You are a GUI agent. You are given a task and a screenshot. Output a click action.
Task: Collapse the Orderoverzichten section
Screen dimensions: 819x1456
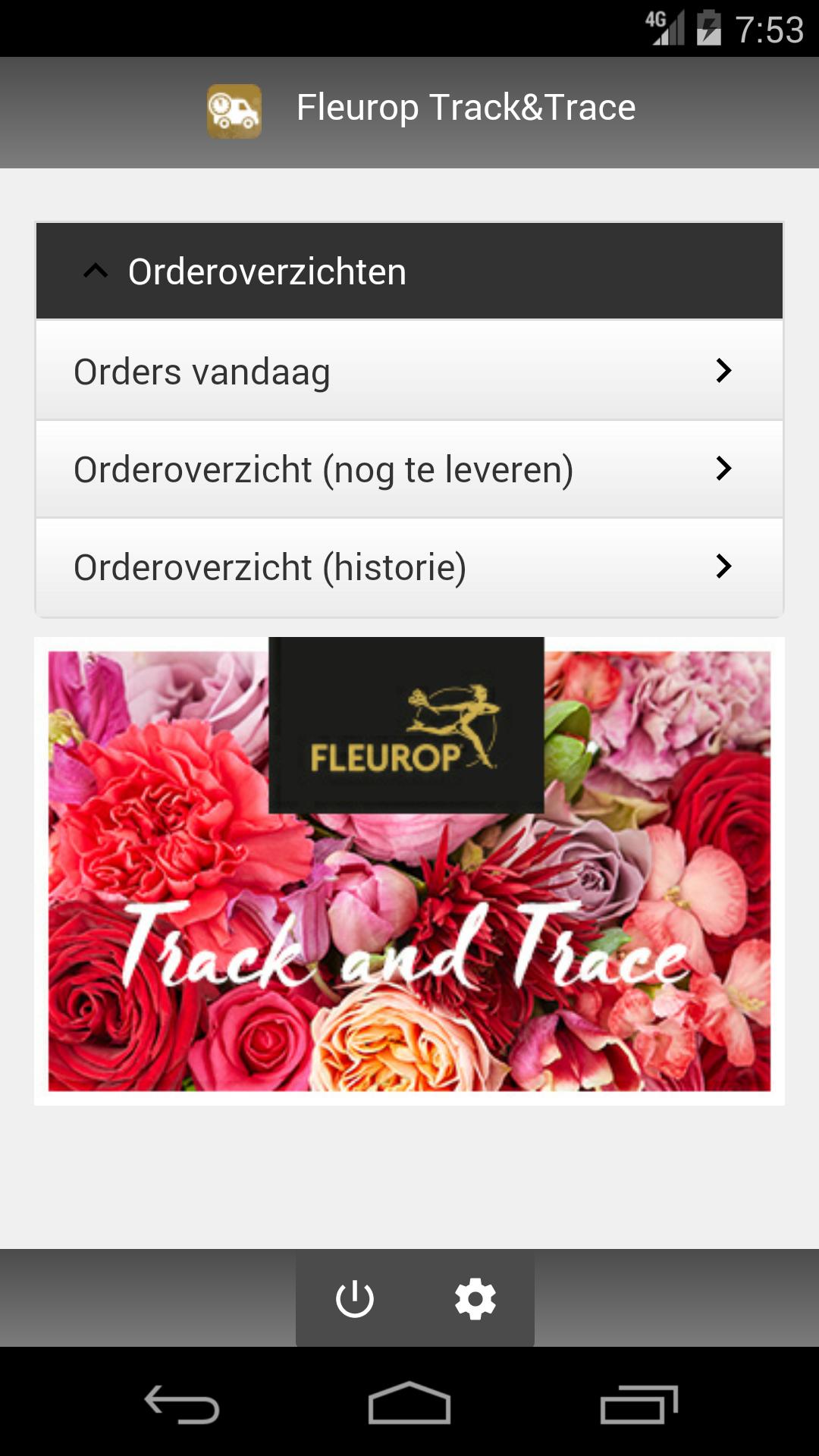[408, 271]
